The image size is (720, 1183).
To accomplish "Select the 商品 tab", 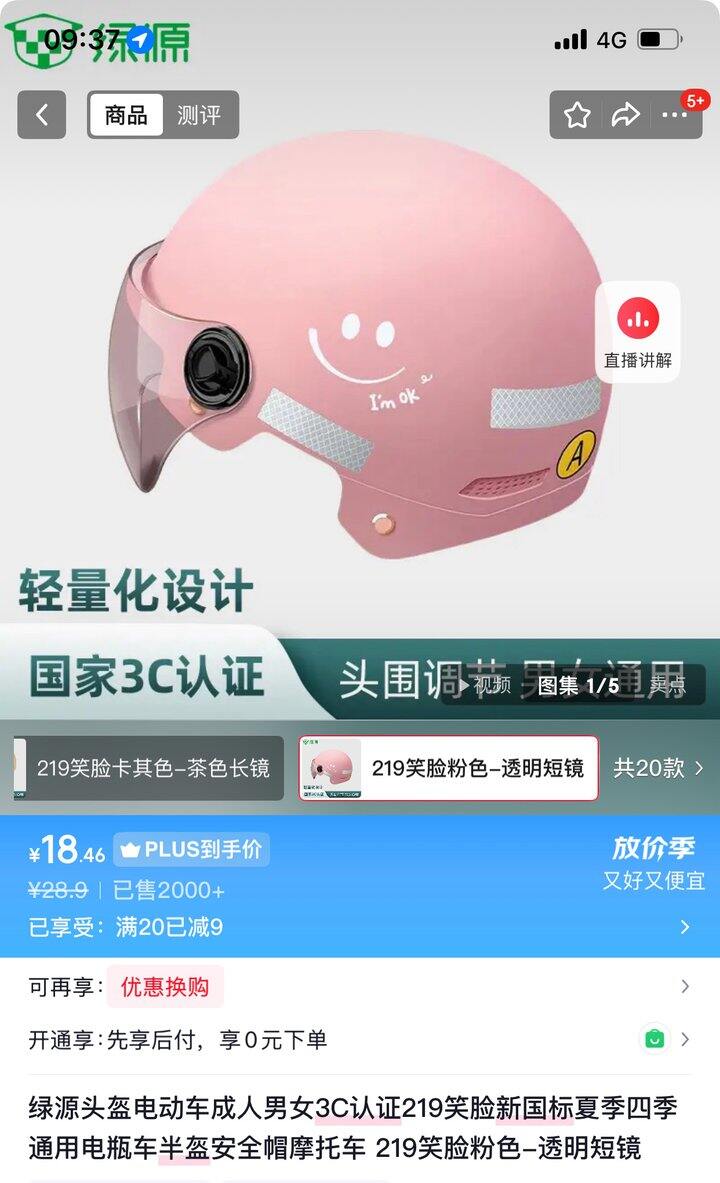I will tap(126, 115).
